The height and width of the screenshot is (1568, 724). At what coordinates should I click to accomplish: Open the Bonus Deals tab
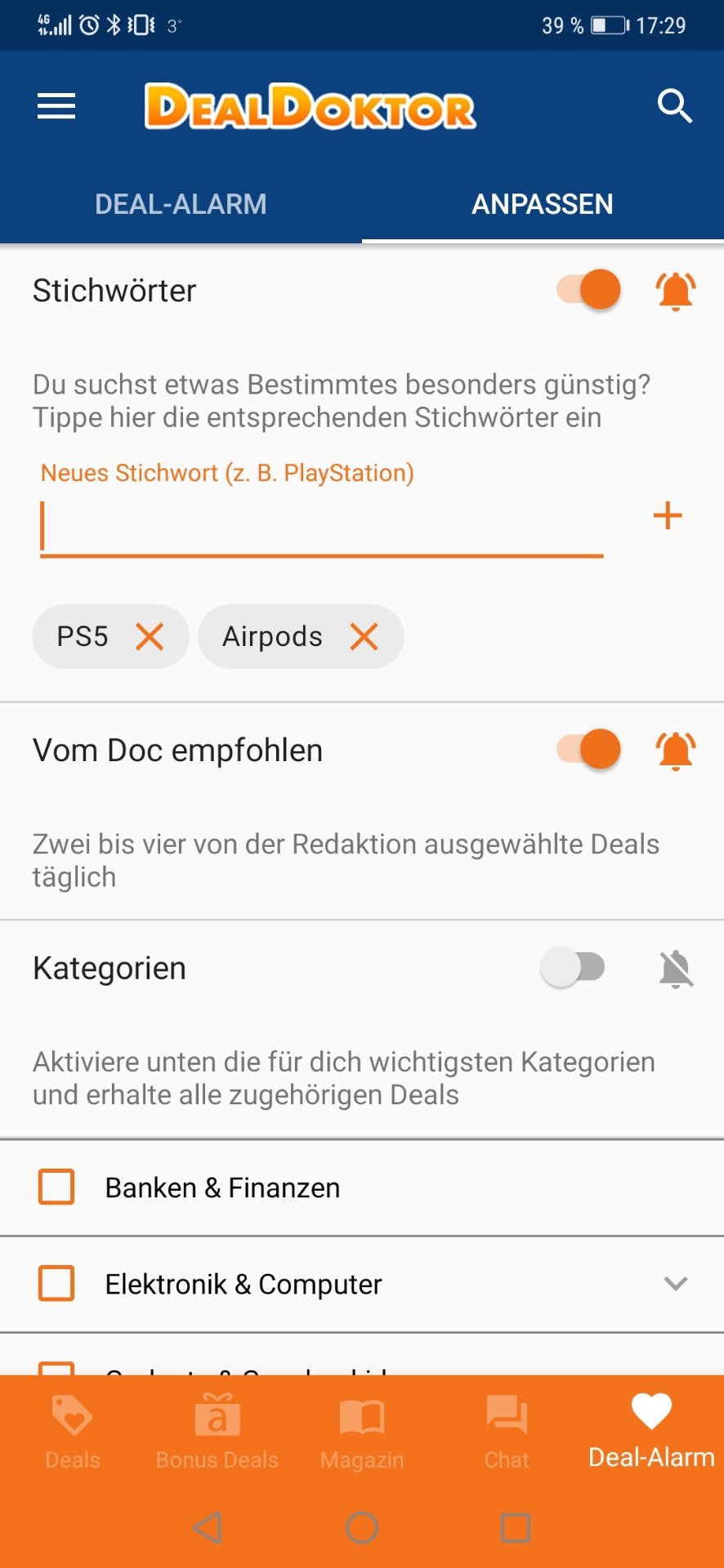coord(217,1432)
